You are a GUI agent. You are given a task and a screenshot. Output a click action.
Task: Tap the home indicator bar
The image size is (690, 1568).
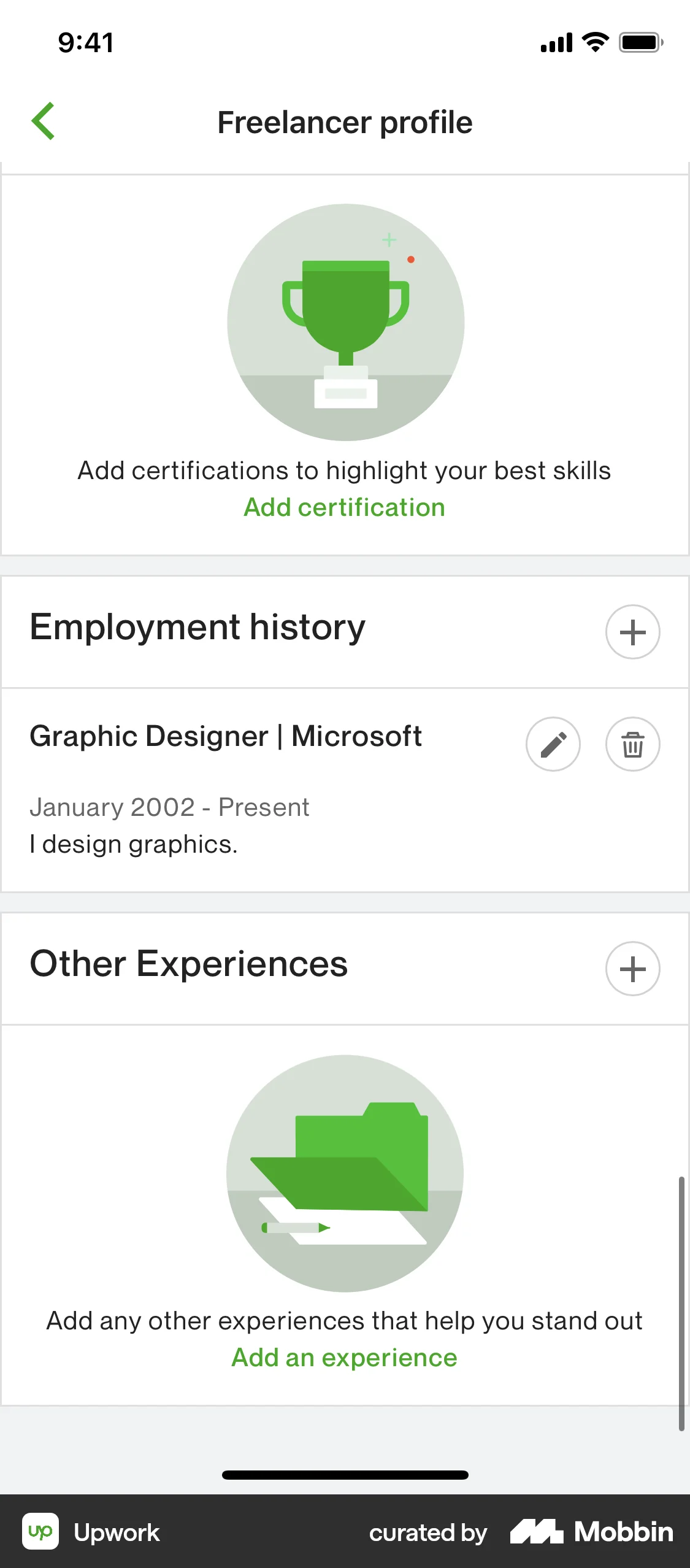click(345, 1475)
